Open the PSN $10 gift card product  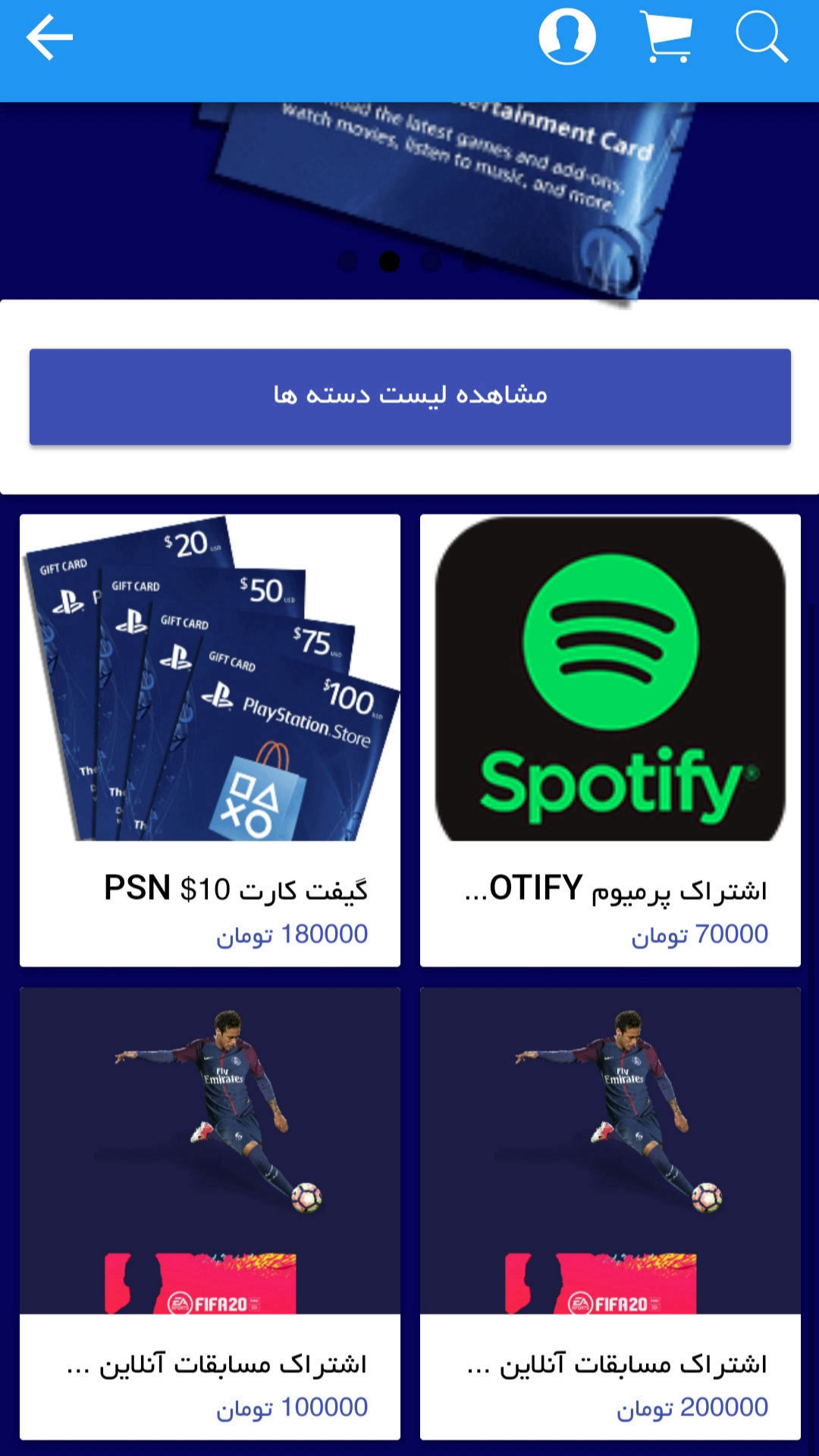(210, 739)
